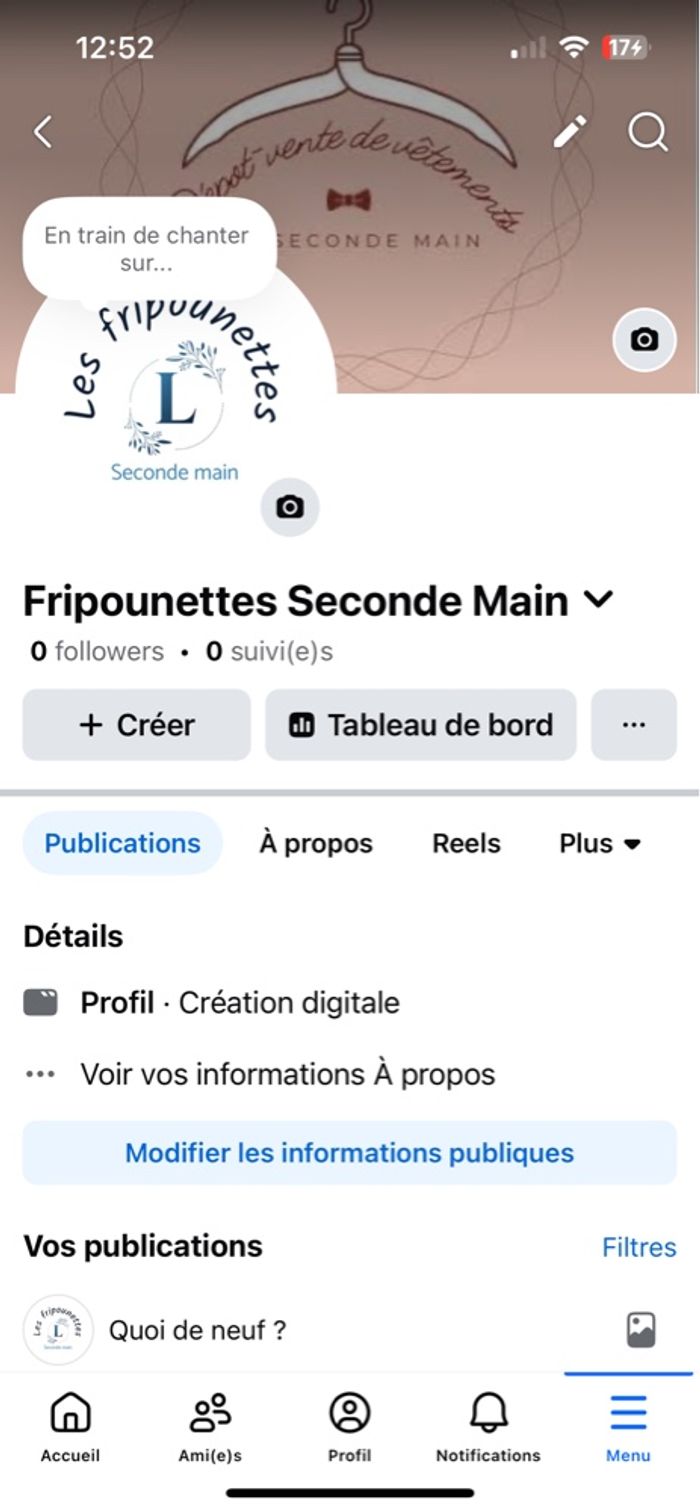Screen dimensions: 700x1512
Task: Expand the Fripounettes Seconde Main profile switcher
Action: pyautogui.click(x=598, y=600)
